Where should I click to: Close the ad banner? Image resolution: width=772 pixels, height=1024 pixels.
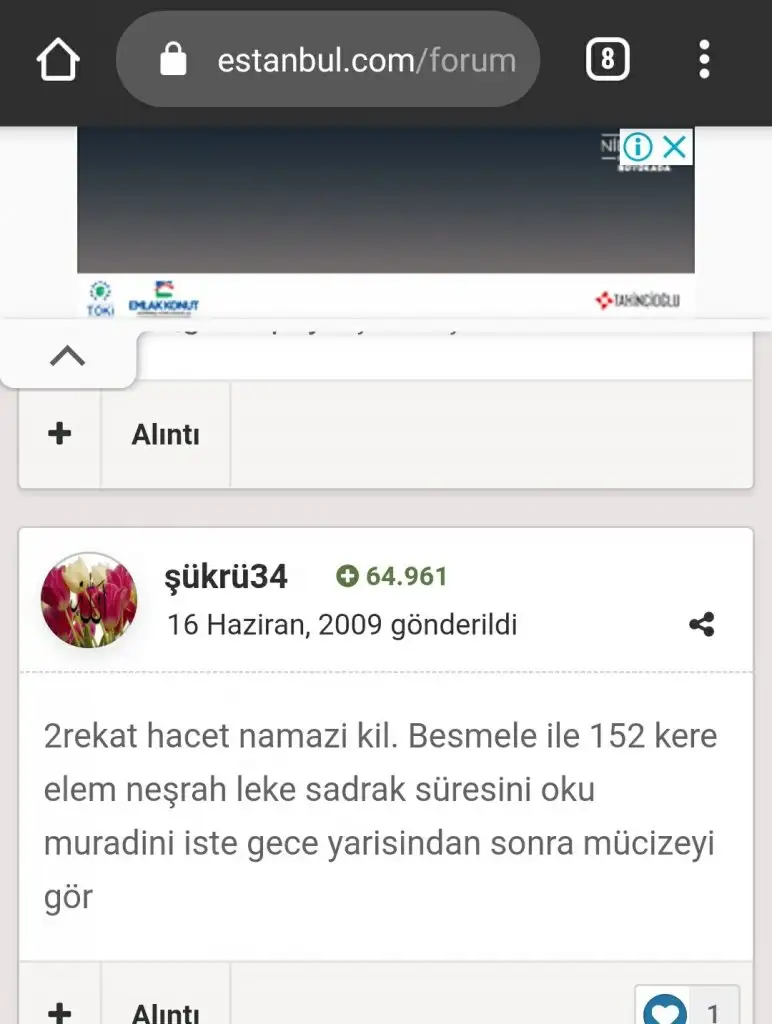pos(676,148)
